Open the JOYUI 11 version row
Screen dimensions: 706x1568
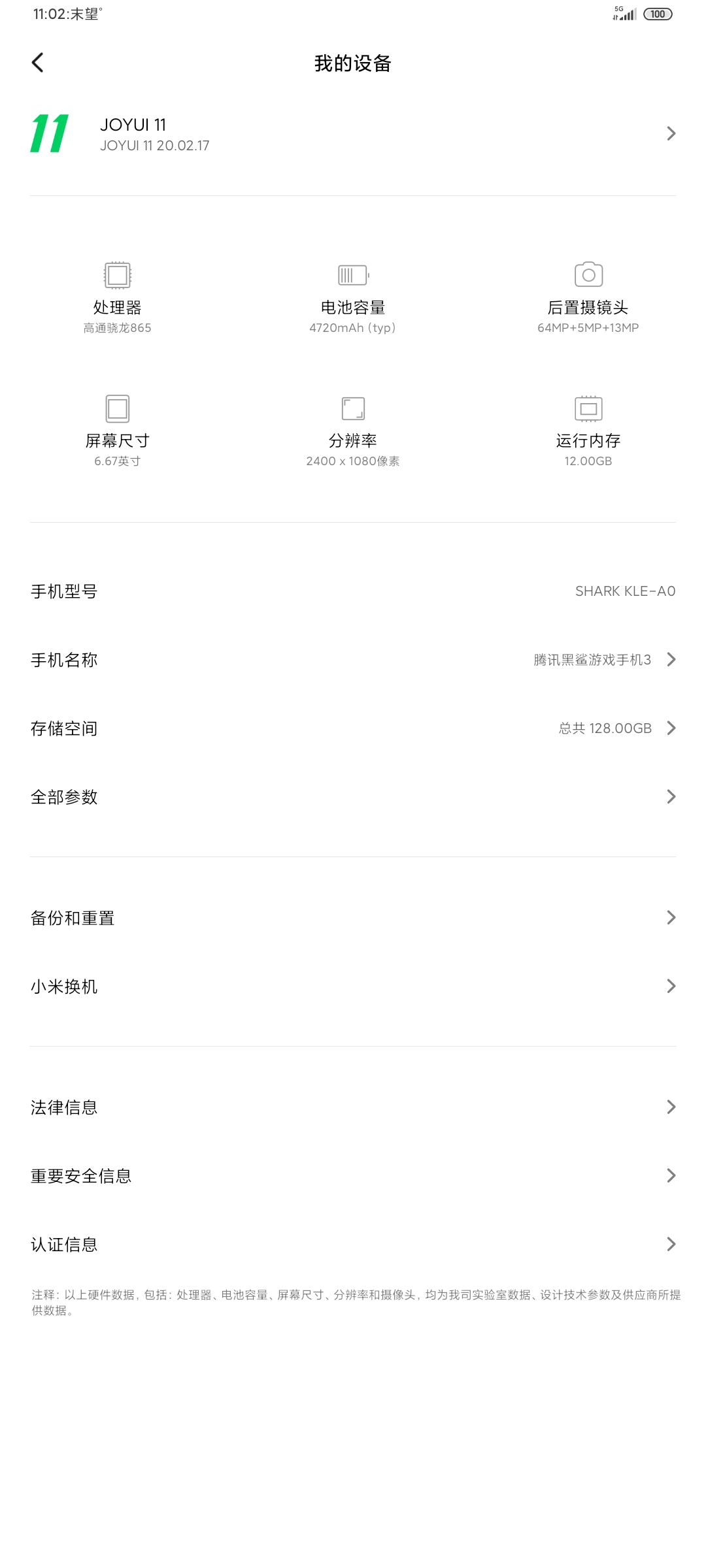pyautogui.click(x=353, y=134)
